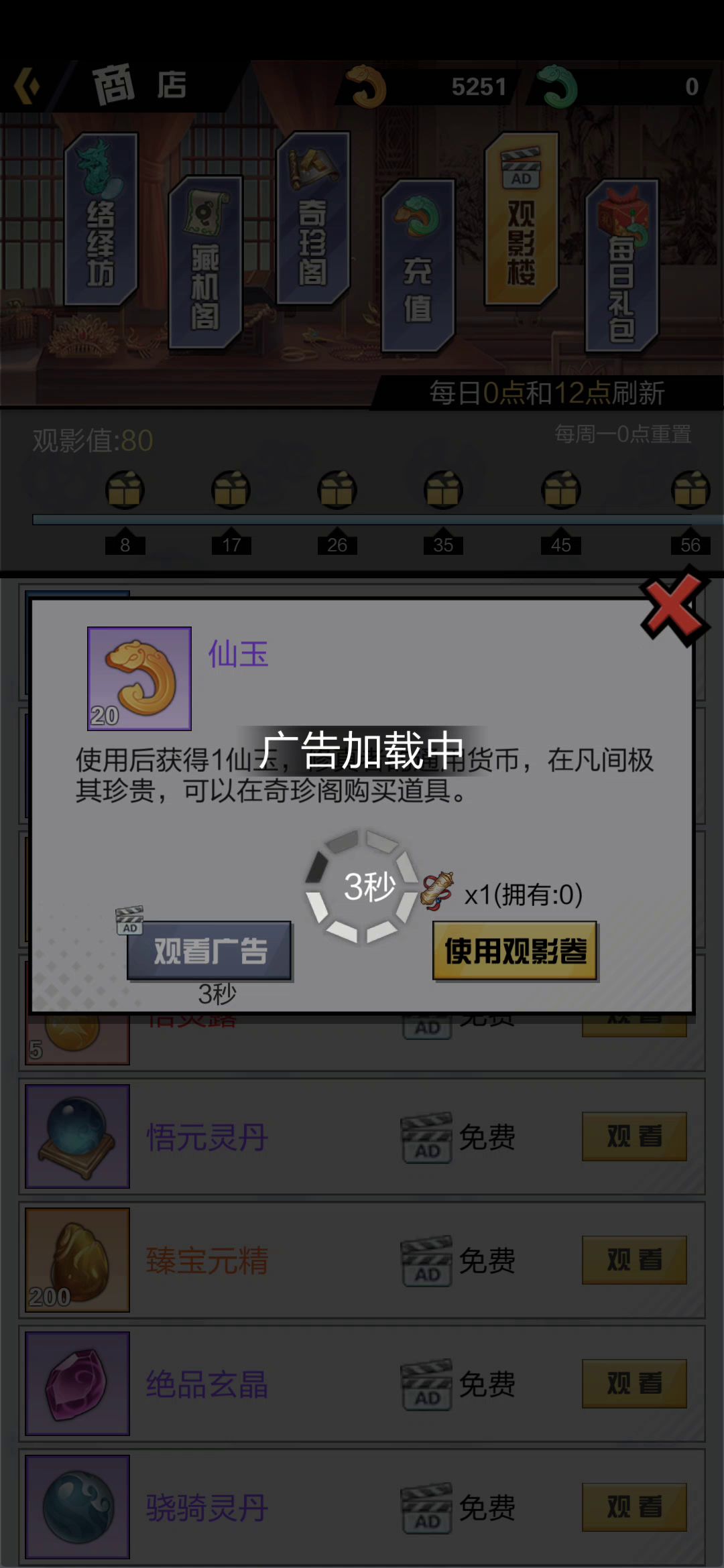Viewport: 724px width, 1568px height.
Task: Close the 仙玉 item dialog
Action: (674, 606)
